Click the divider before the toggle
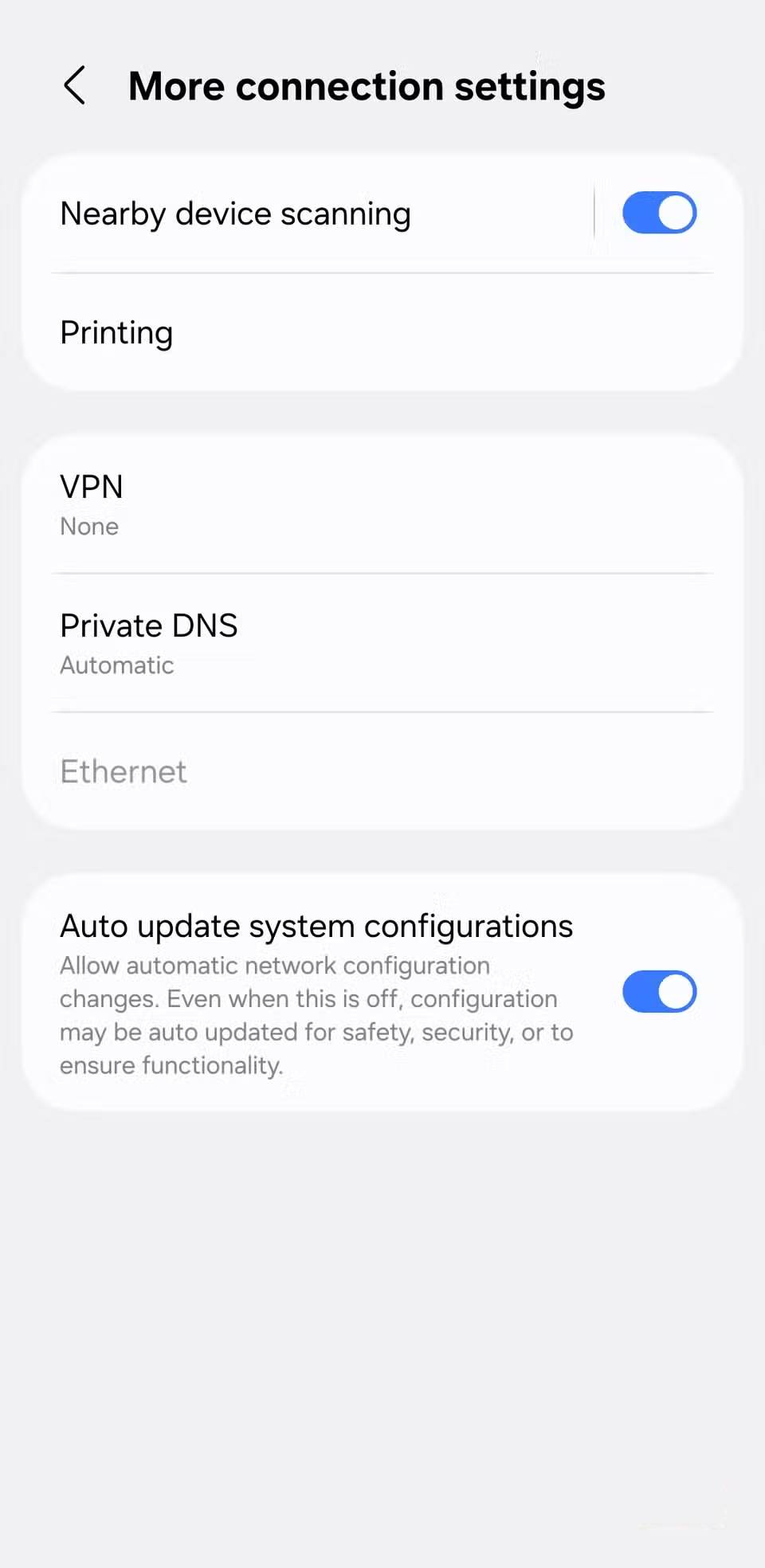 click(594, 213)
